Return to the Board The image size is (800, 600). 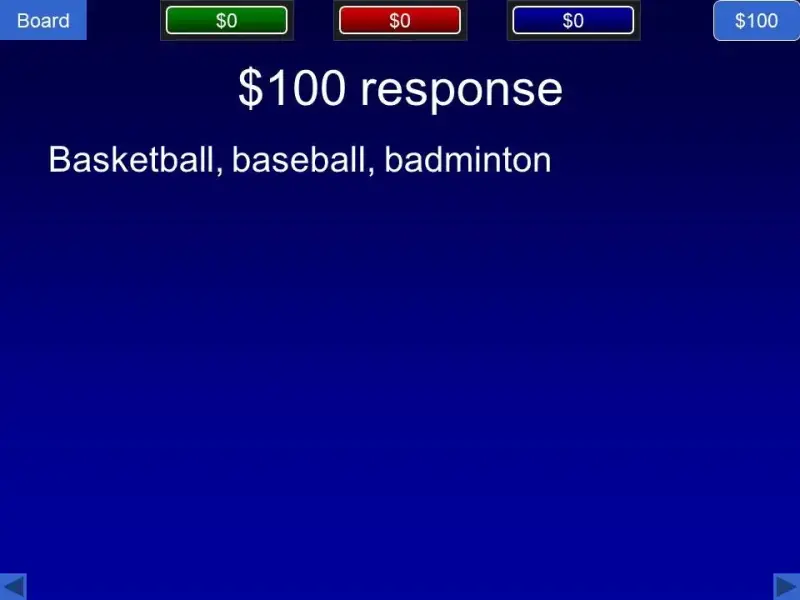(43, 20)
